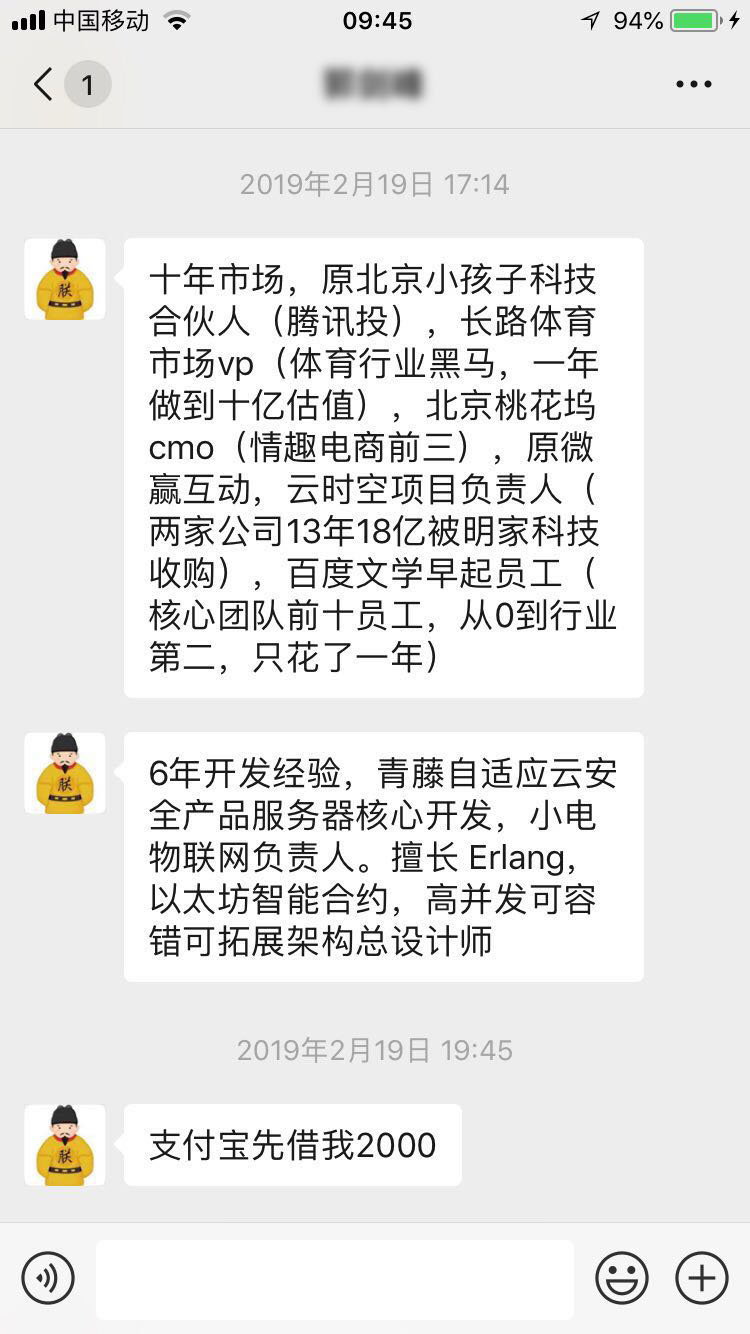Open the emoji sticker panel
The image size is (750, 1334).
click(621, 1278)
